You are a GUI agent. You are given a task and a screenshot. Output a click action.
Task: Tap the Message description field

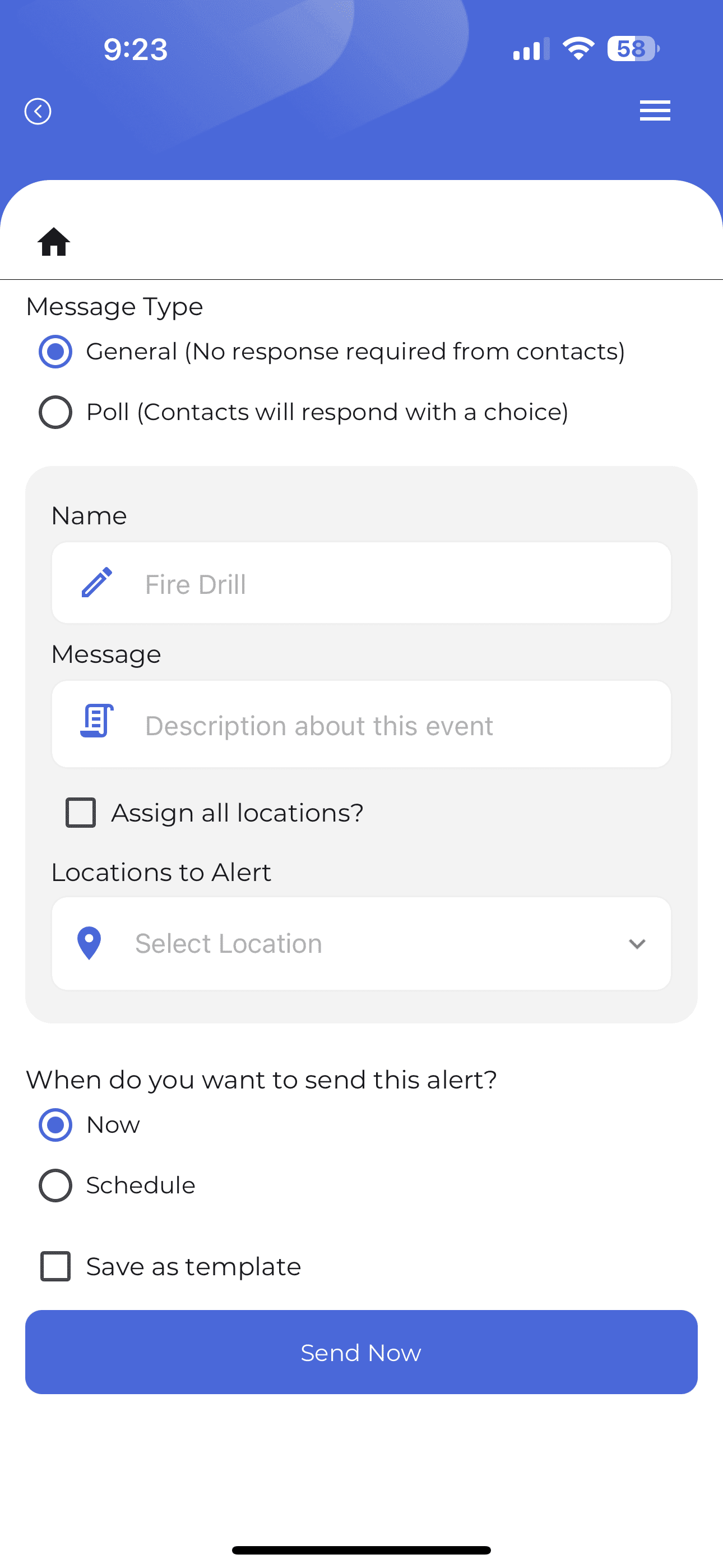pos(361,725)
